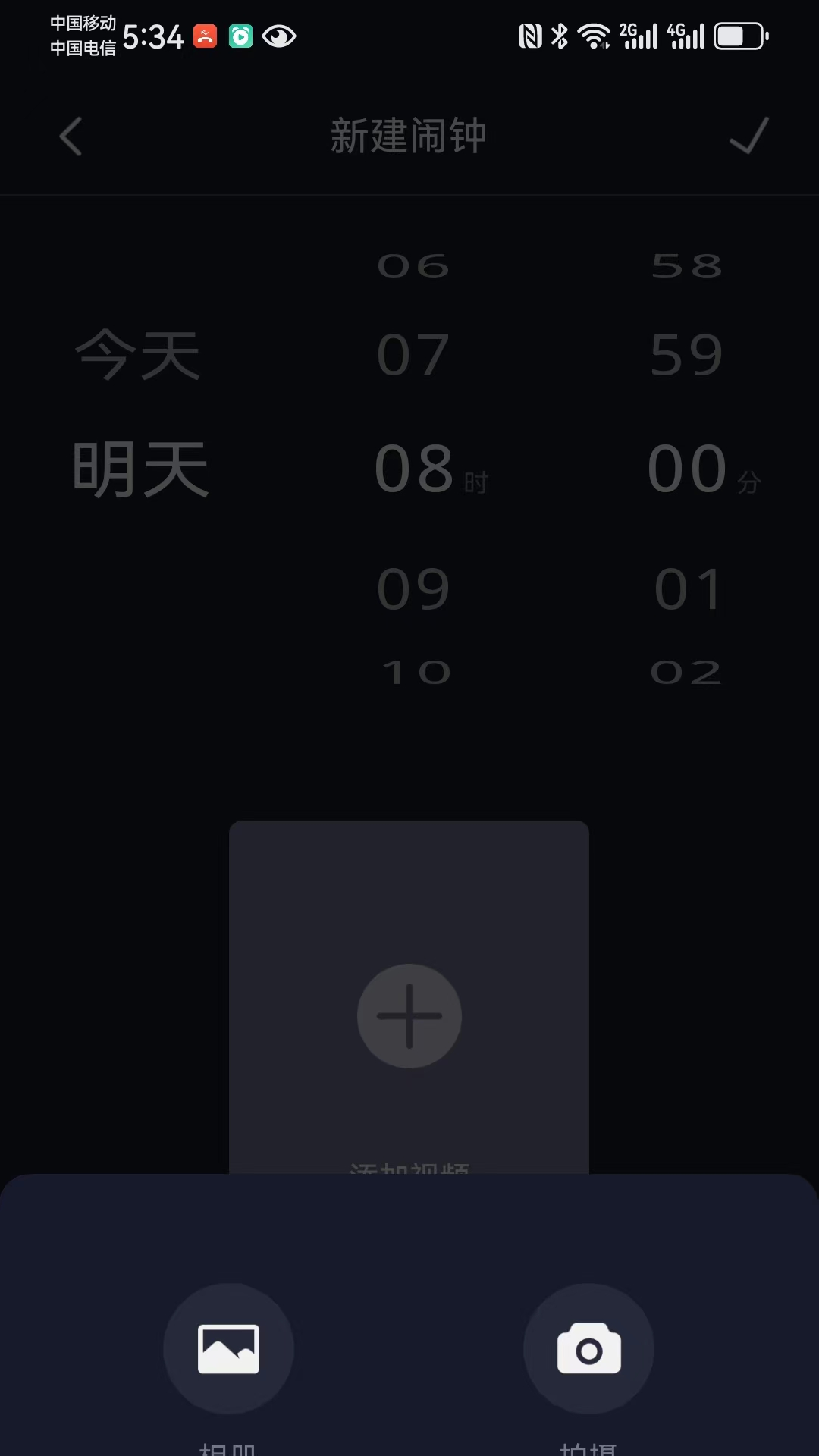This screenshot has height=1456, width=819.
Task: Select minute 01 in the time picker
Action: click(x=686, y=588)
